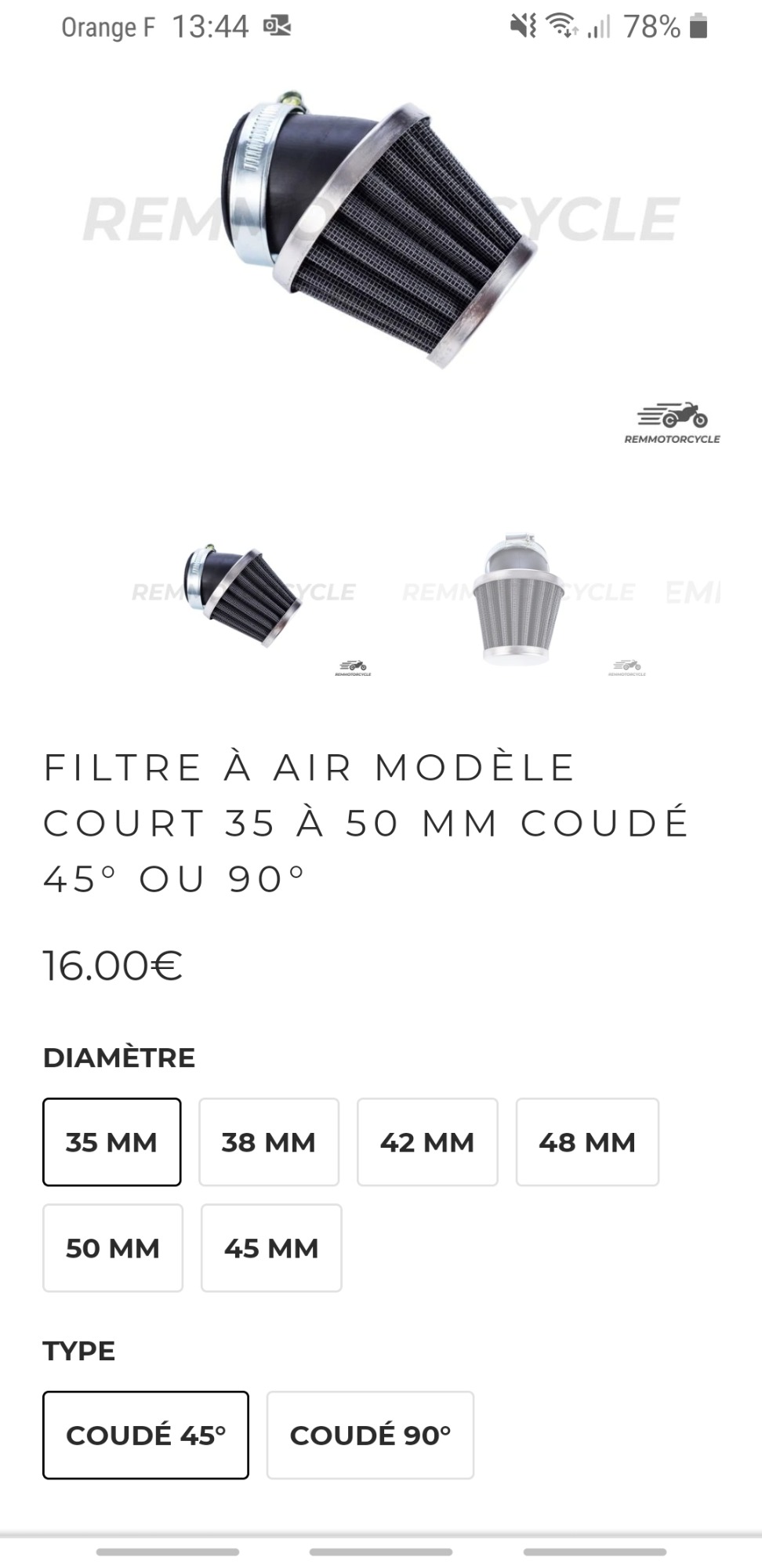Pick 45 MM diameter
Viewport: 762px width, 1568px height.
(271, 1247)
